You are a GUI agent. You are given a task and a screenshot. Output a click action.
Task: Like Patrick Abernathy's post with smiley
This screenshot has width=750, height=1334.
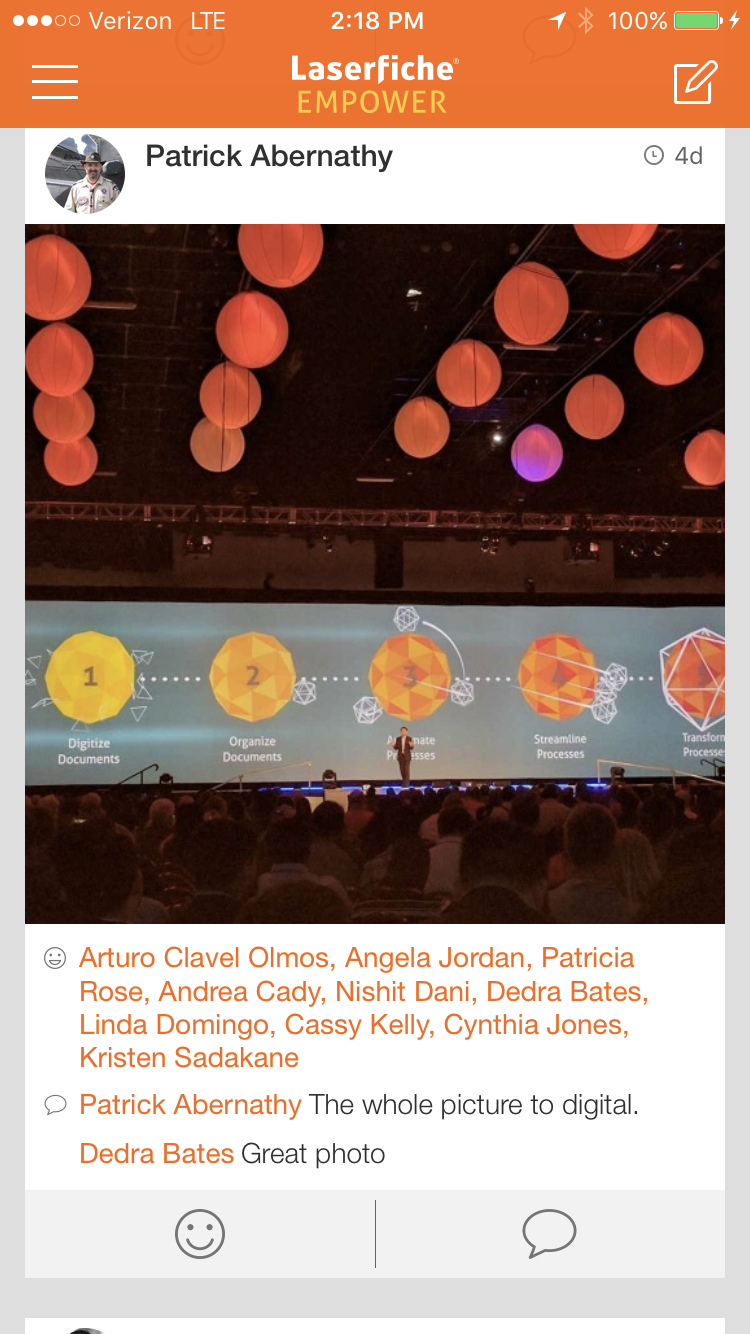pos(200,1234)
